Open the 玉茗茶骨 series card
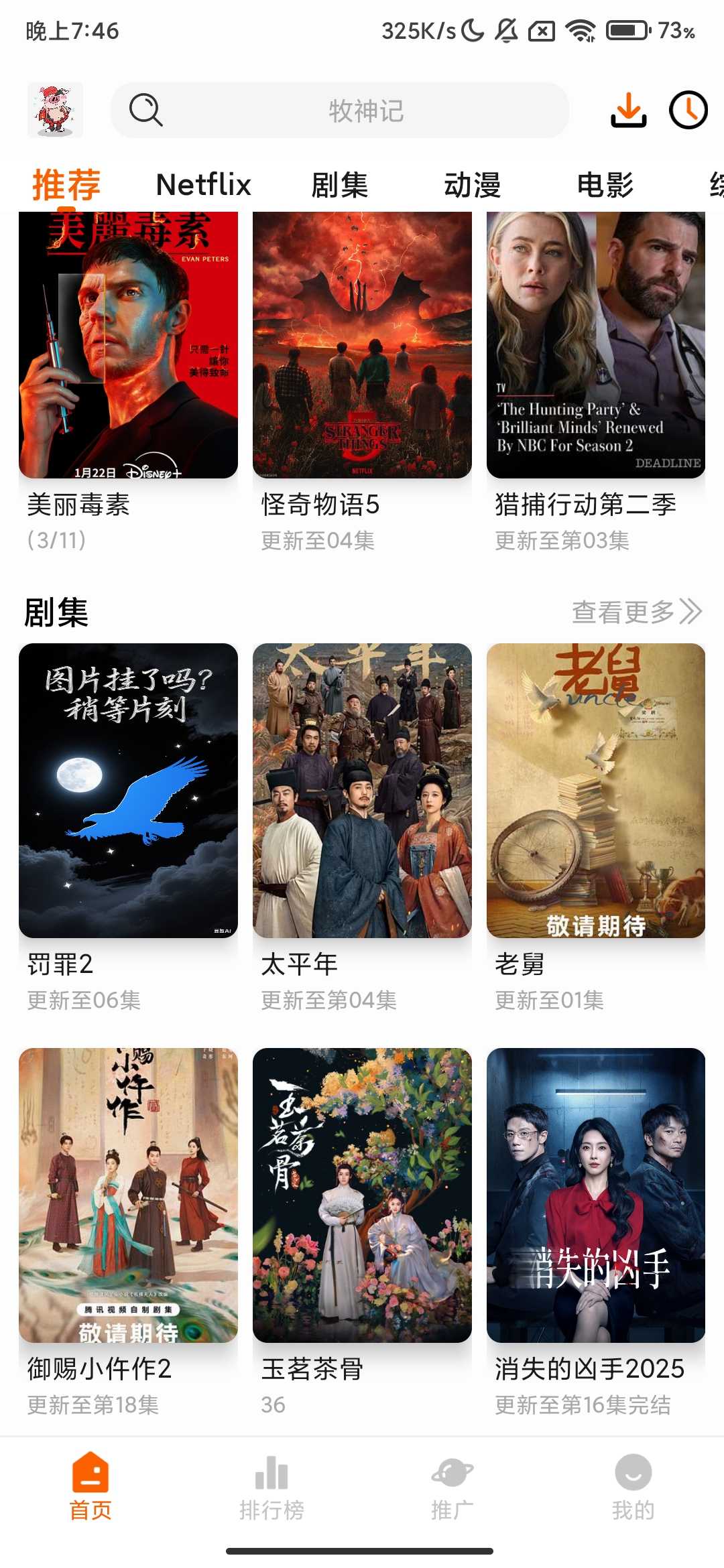724x1568 pixels. (x=362, y=1195)
